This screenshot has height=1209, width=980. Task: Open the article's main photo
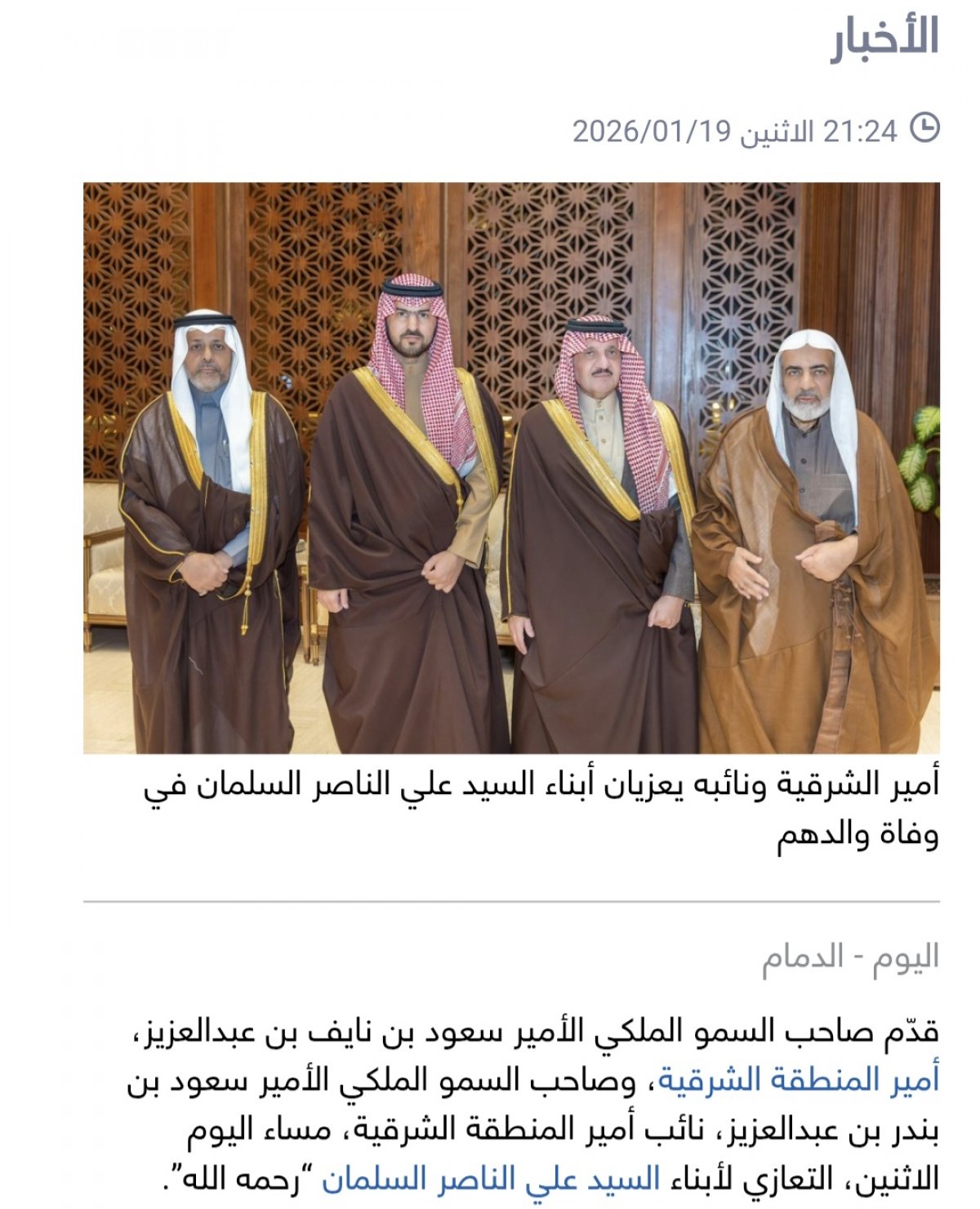point(511,467)
